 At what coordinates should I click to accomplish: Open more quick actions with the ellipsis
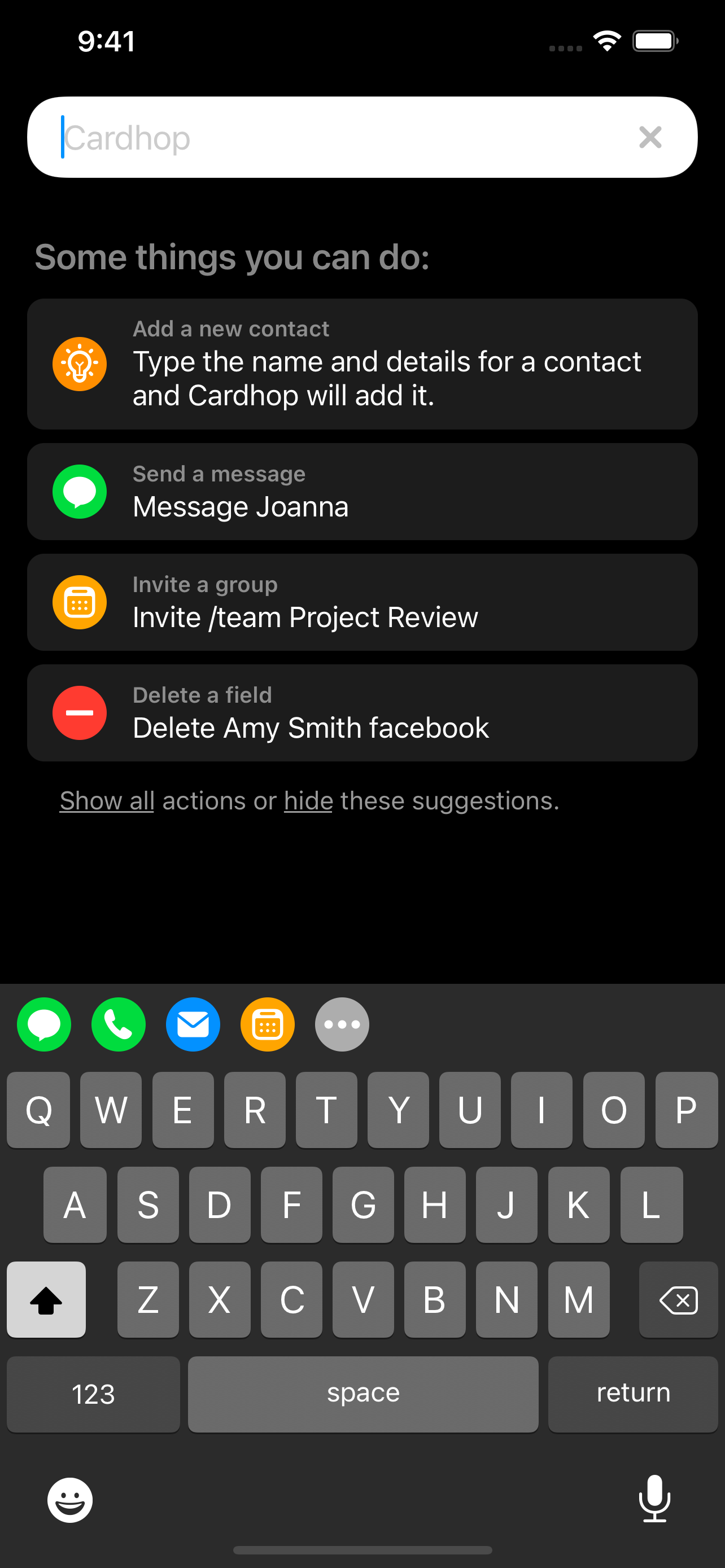click(x=342, y=1024)
